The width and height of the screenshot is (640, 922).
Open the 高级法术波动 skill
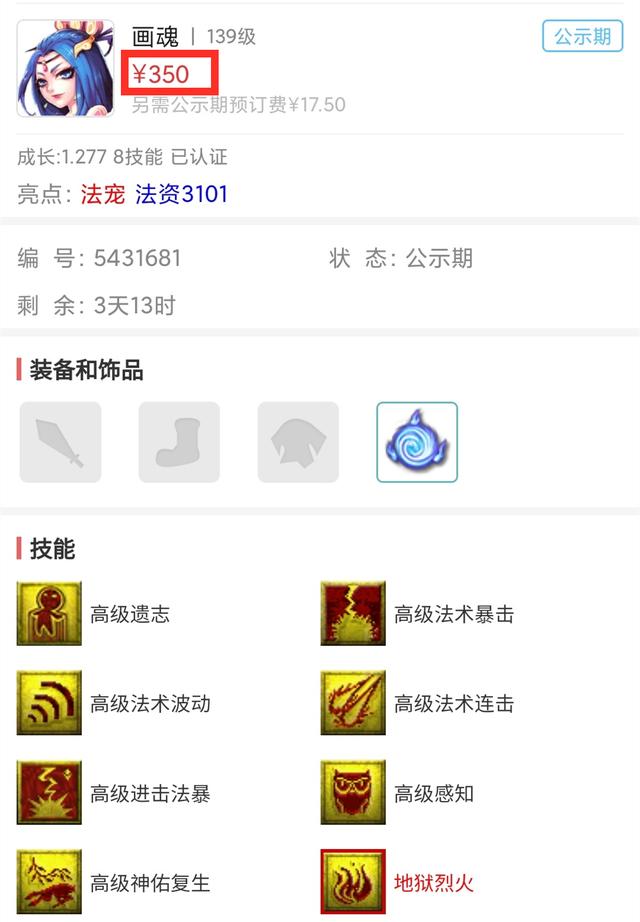coord(50,703)
